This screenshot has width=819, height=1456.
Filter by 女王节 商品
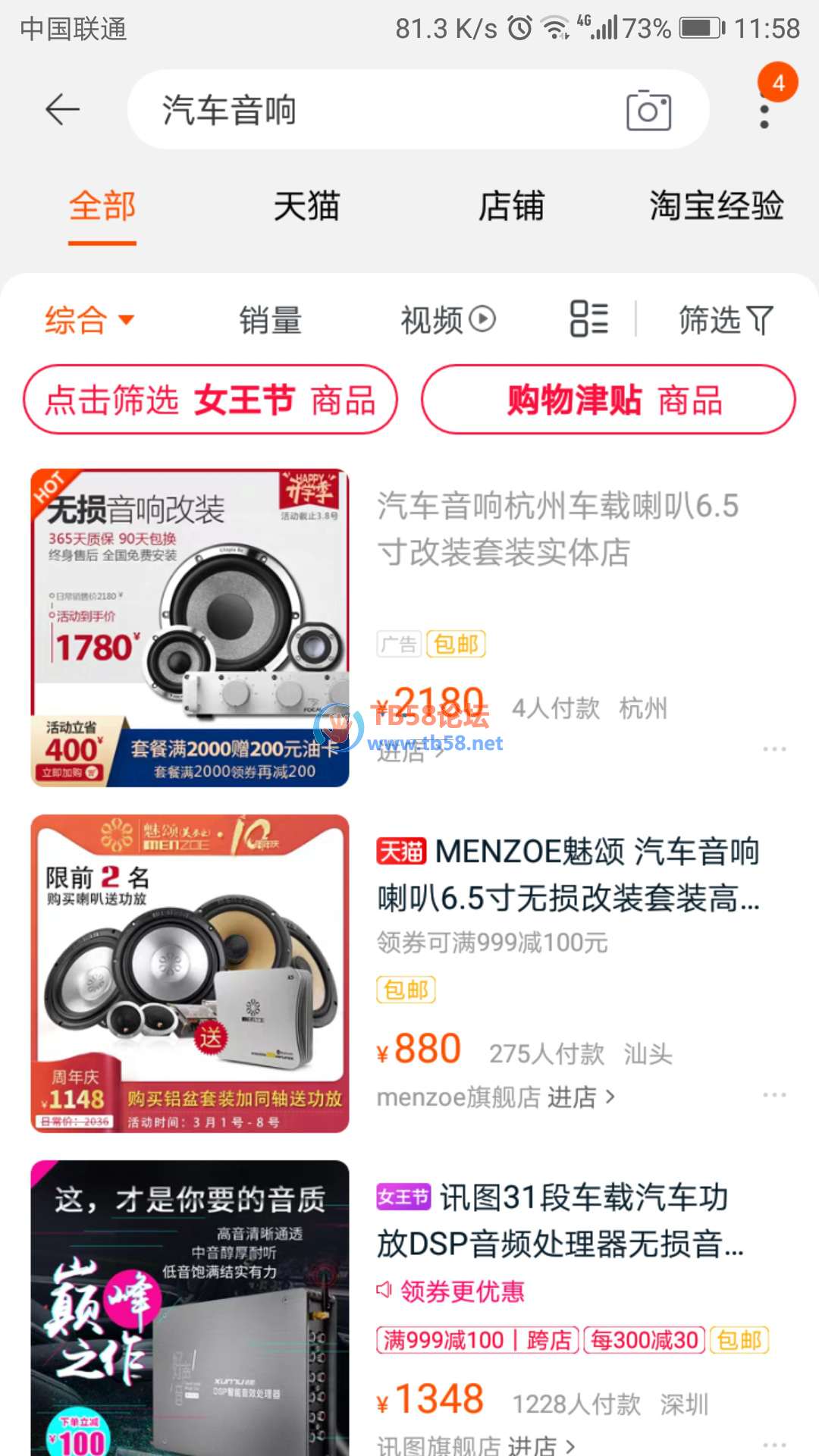[211, 400]
